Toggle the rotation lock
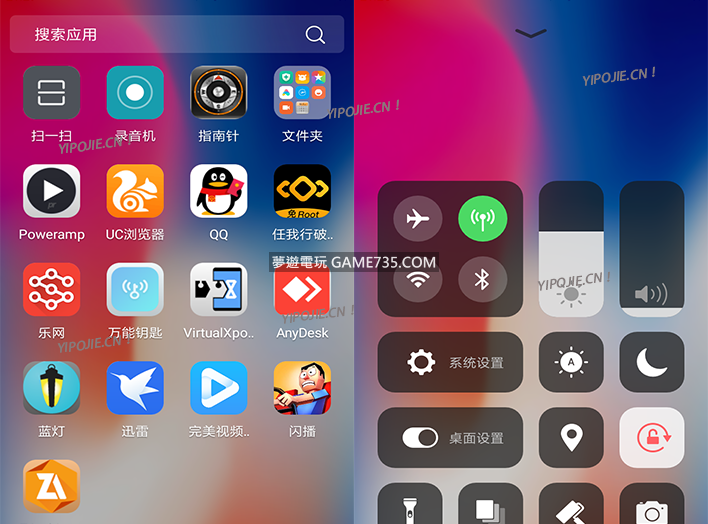This screenshot has width=708, height=524. [x=652, y=438]
